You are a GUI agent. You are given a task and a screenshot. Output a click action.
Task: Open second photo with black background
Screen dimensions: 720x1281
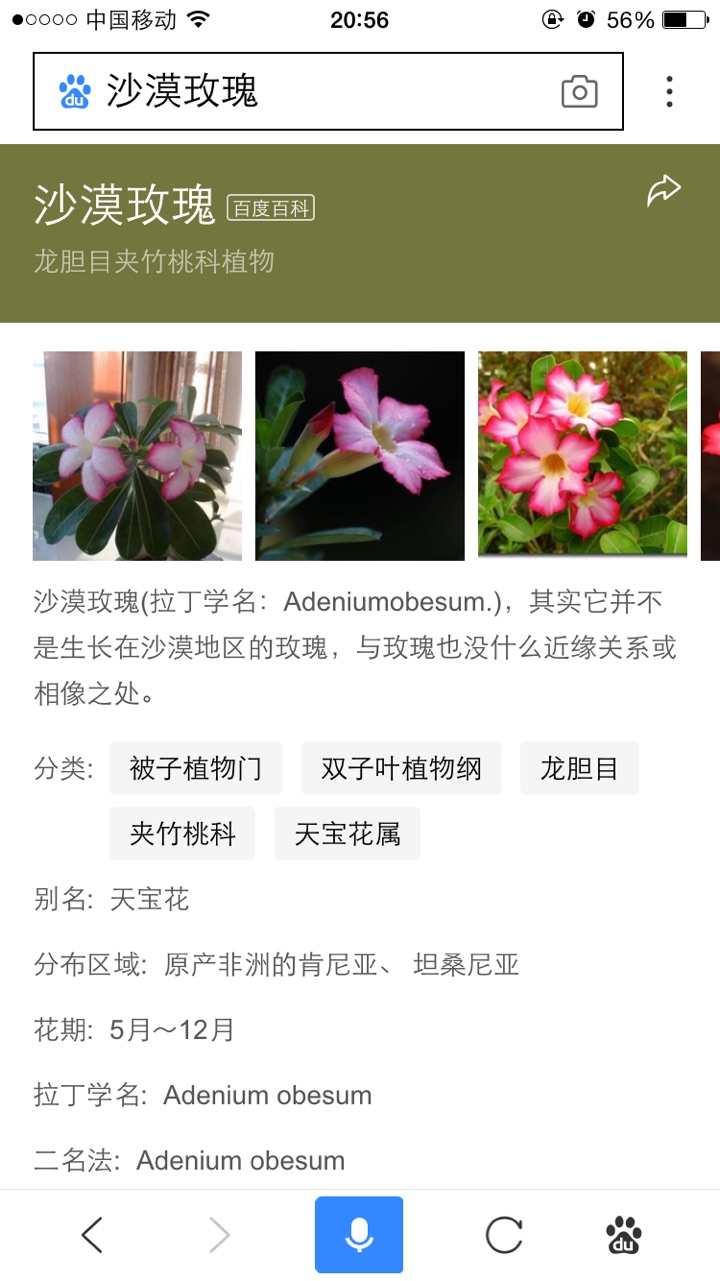360,455
